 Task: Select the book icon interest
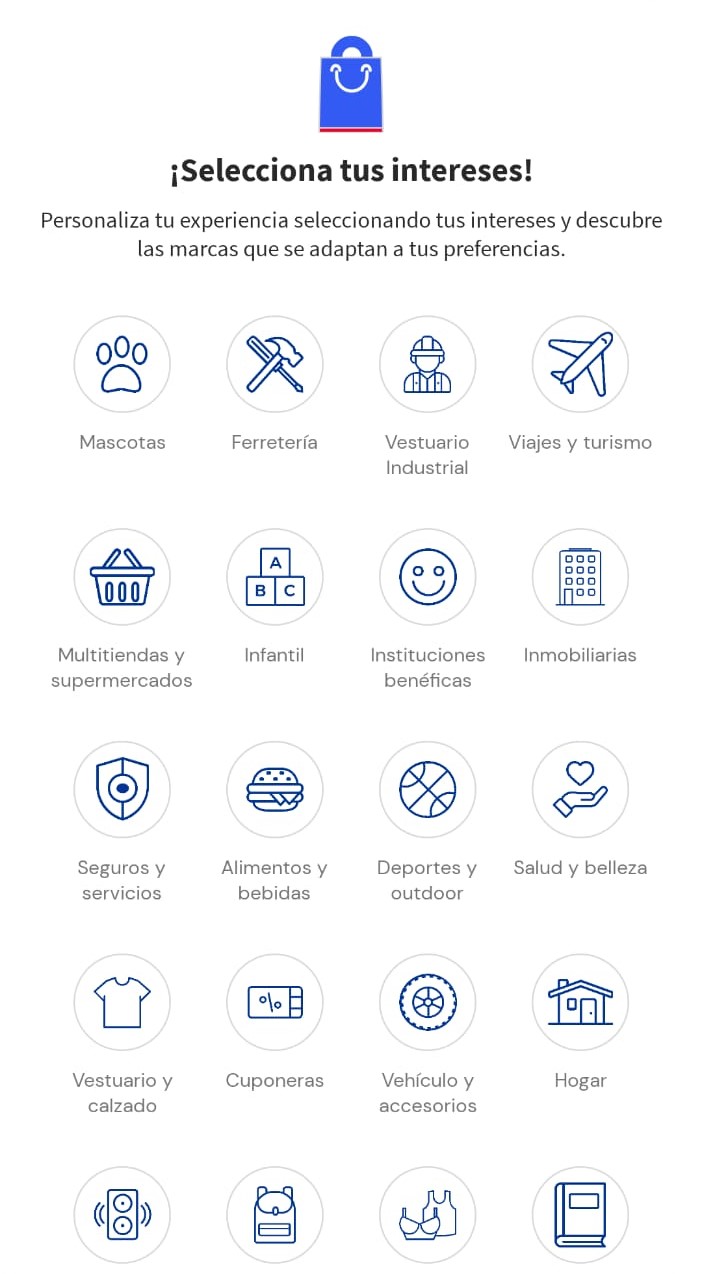point(580,1214)
